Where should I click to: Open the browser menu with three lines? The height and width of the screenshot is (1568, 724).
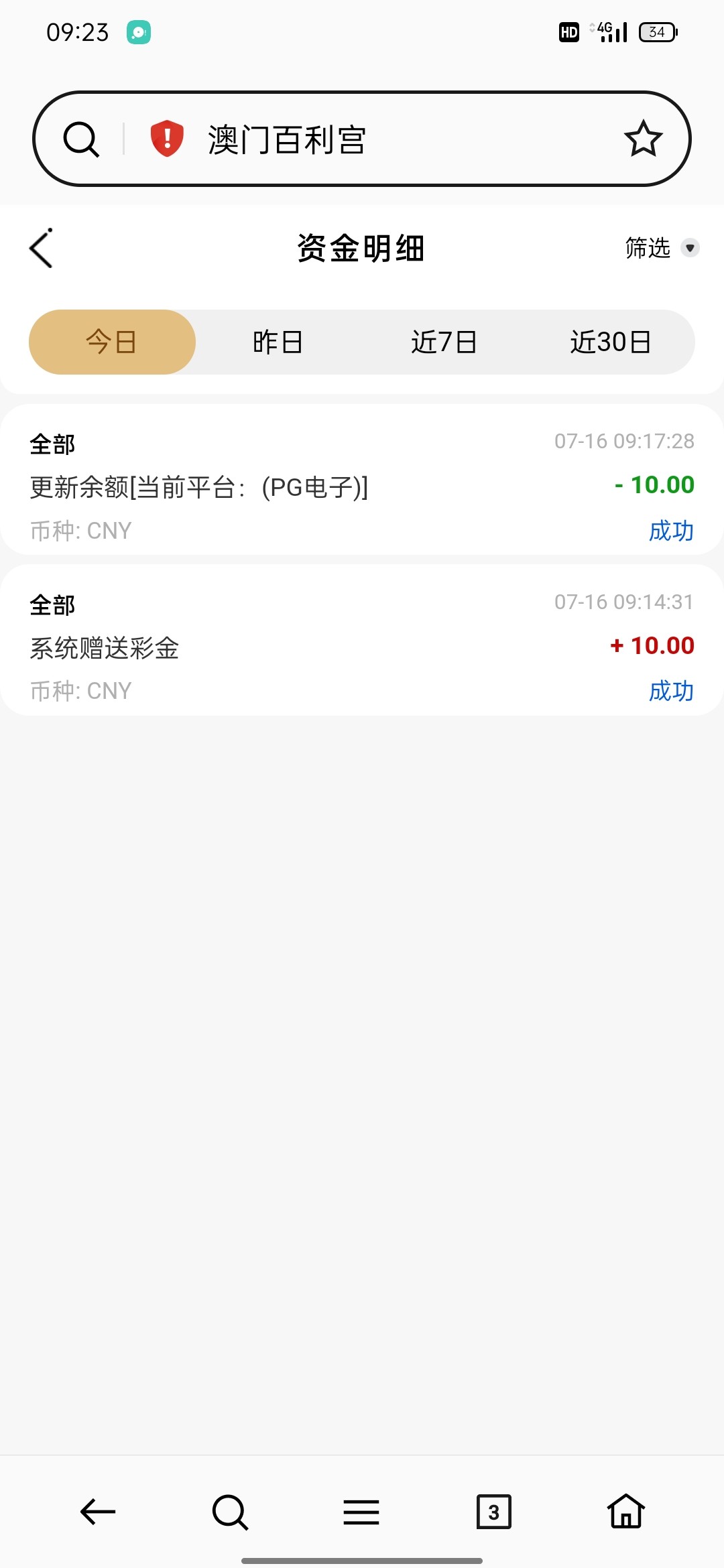click(361, 1512)
